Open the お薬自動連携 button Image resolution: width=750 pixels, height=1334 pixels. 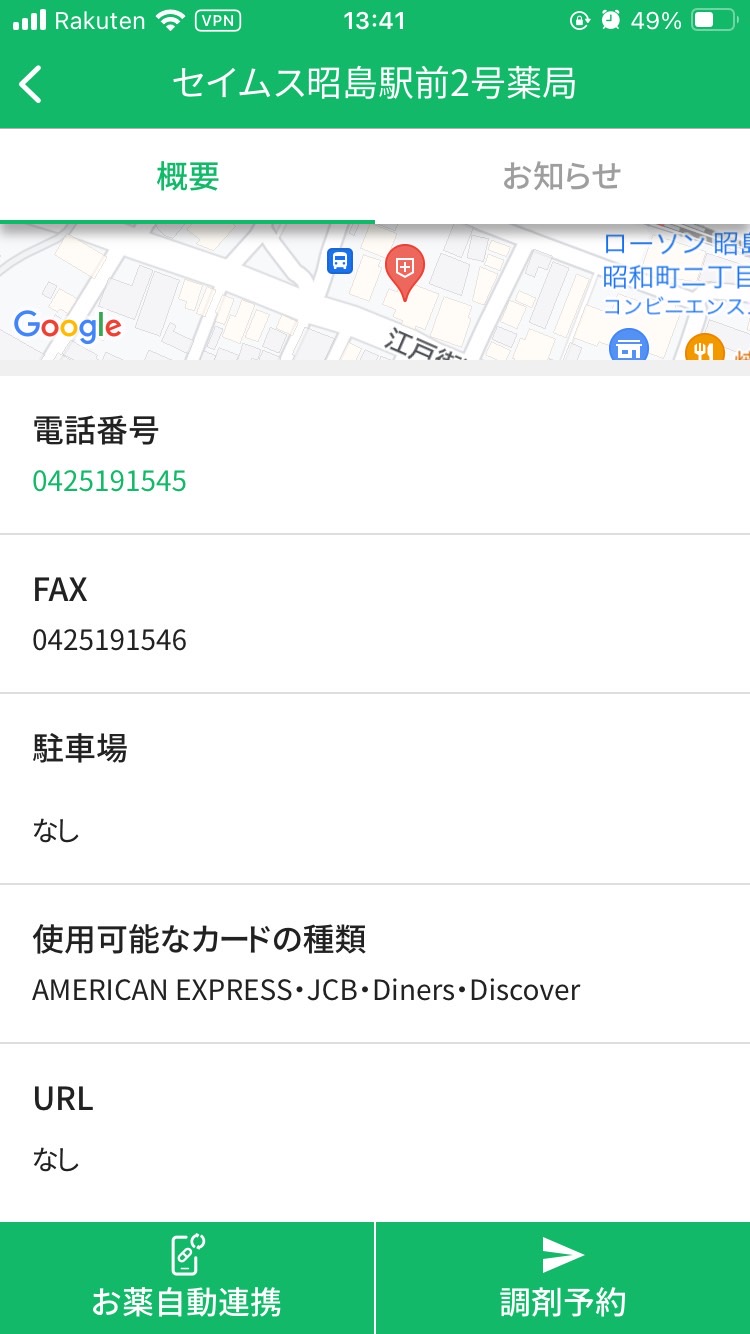point(187,1278)
